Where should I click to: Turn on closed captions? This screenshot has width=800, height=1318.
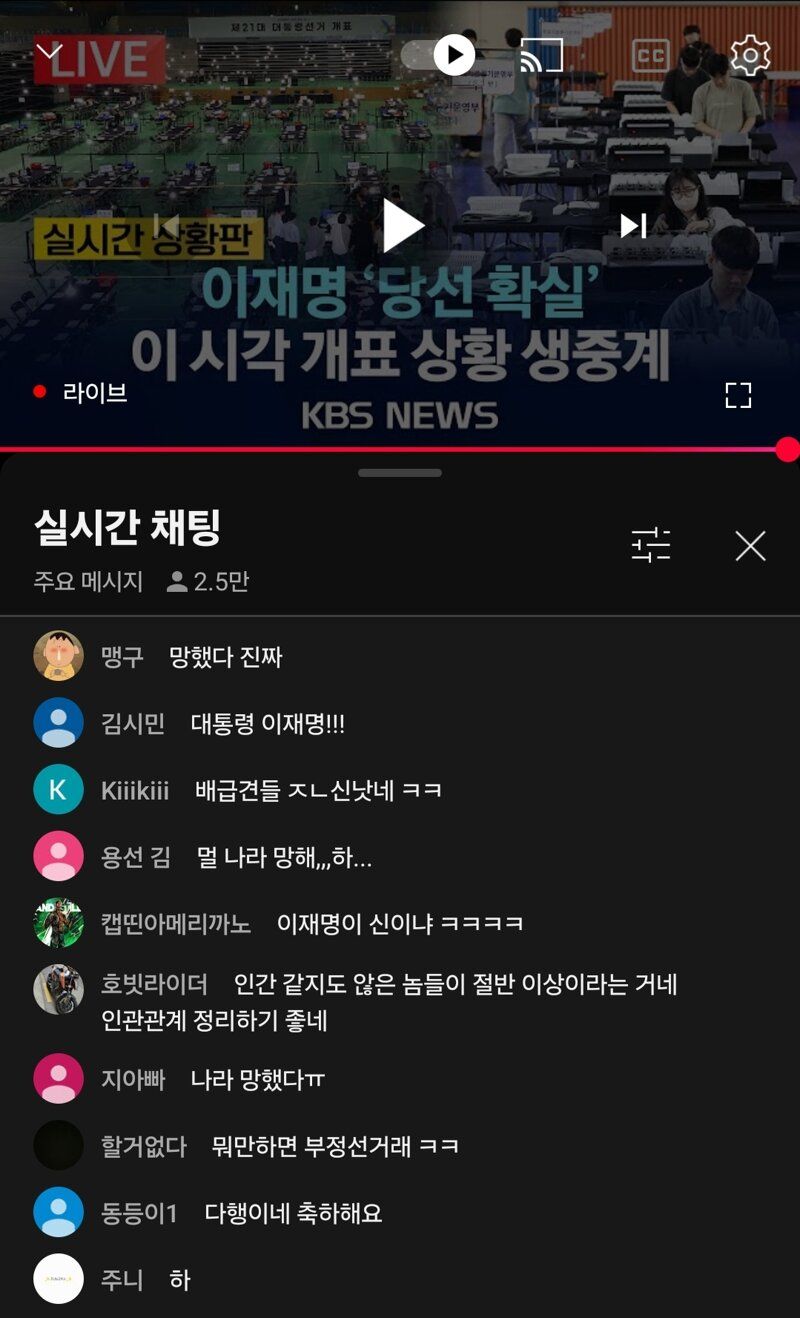[651, 56]
